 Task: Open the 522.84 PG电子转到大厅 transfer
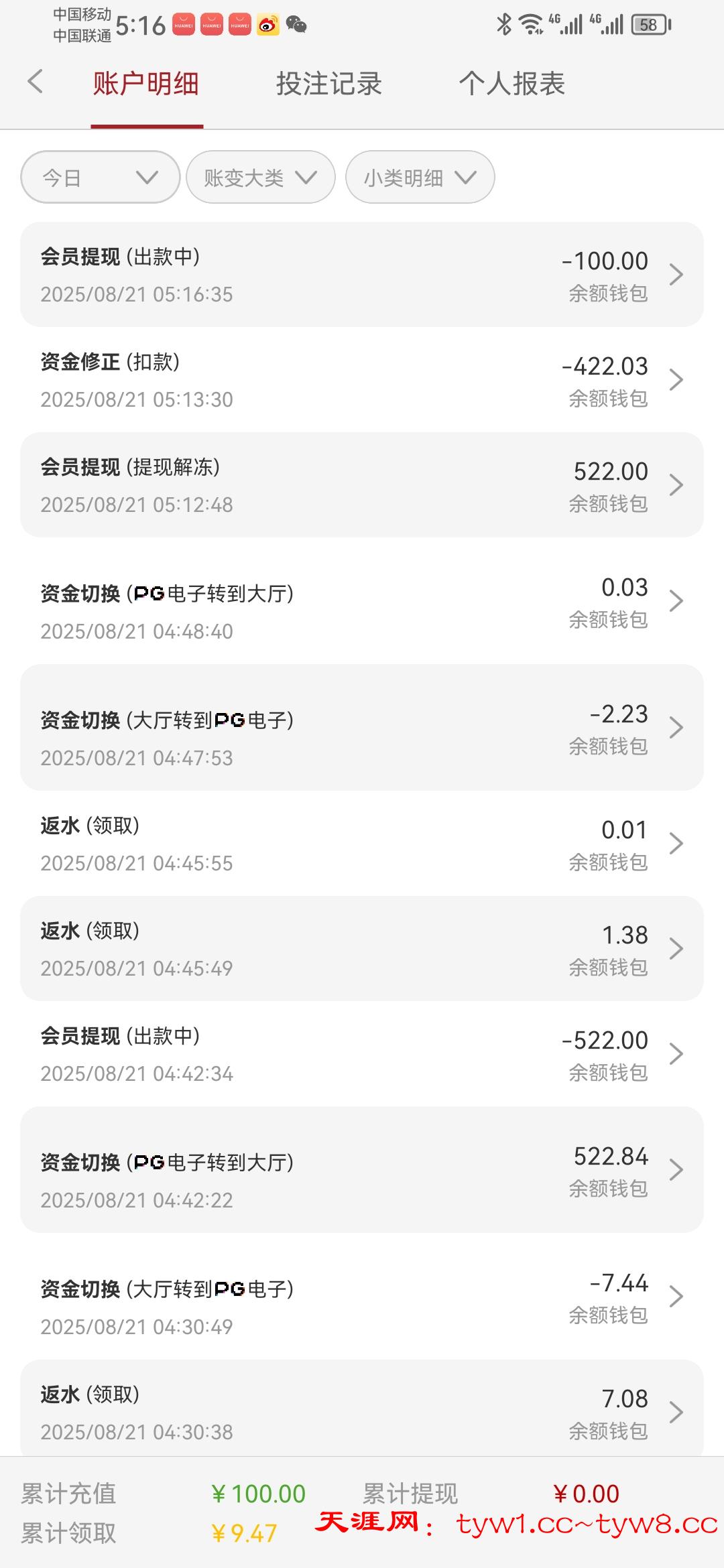click(362, 1170)
